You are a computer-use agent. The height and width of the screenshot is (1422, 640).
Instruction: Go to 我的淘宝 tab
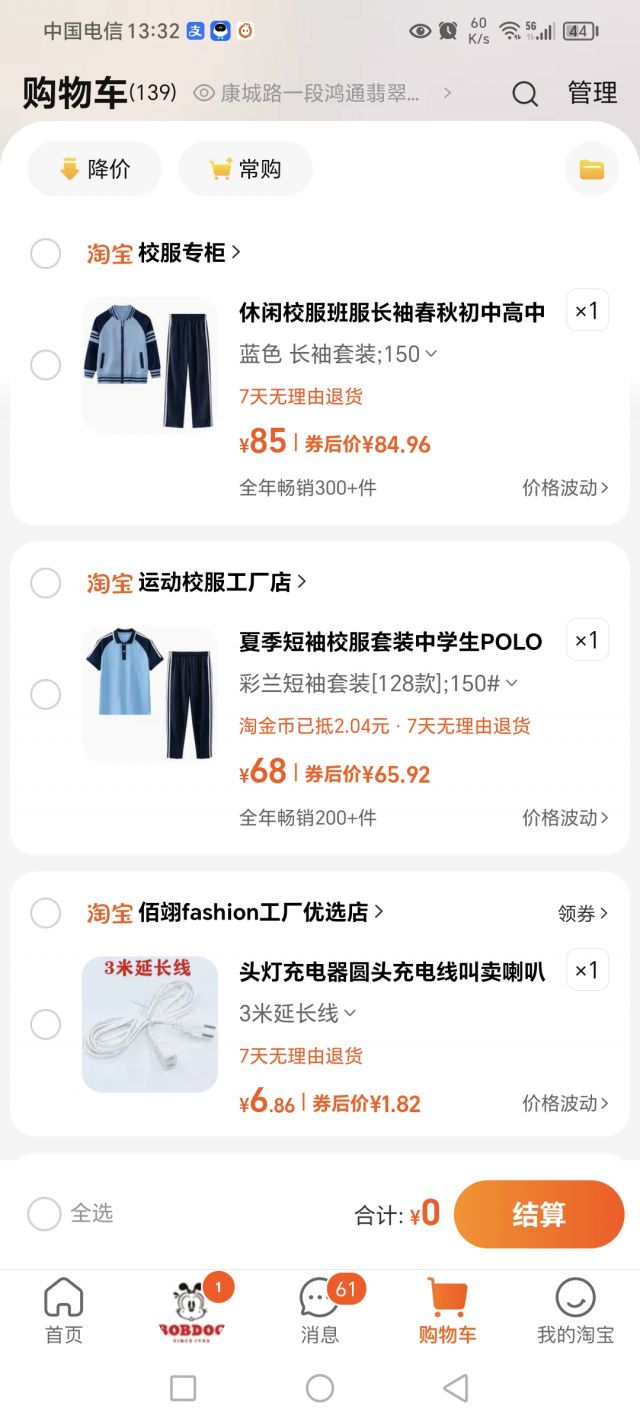575,1310
